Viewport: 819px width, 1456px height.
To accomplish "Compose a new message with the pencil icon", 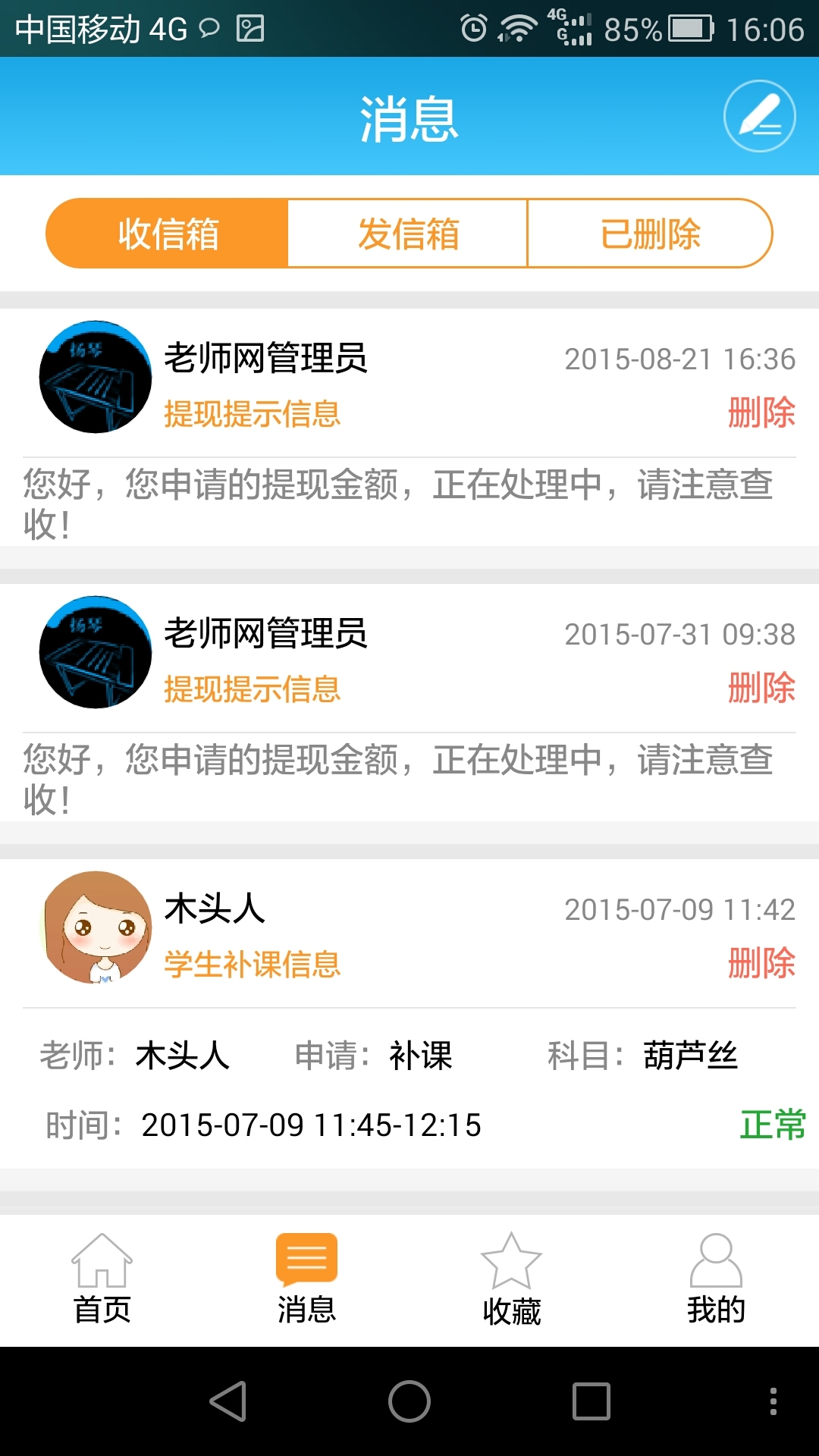I will click(x=759, y=116).
